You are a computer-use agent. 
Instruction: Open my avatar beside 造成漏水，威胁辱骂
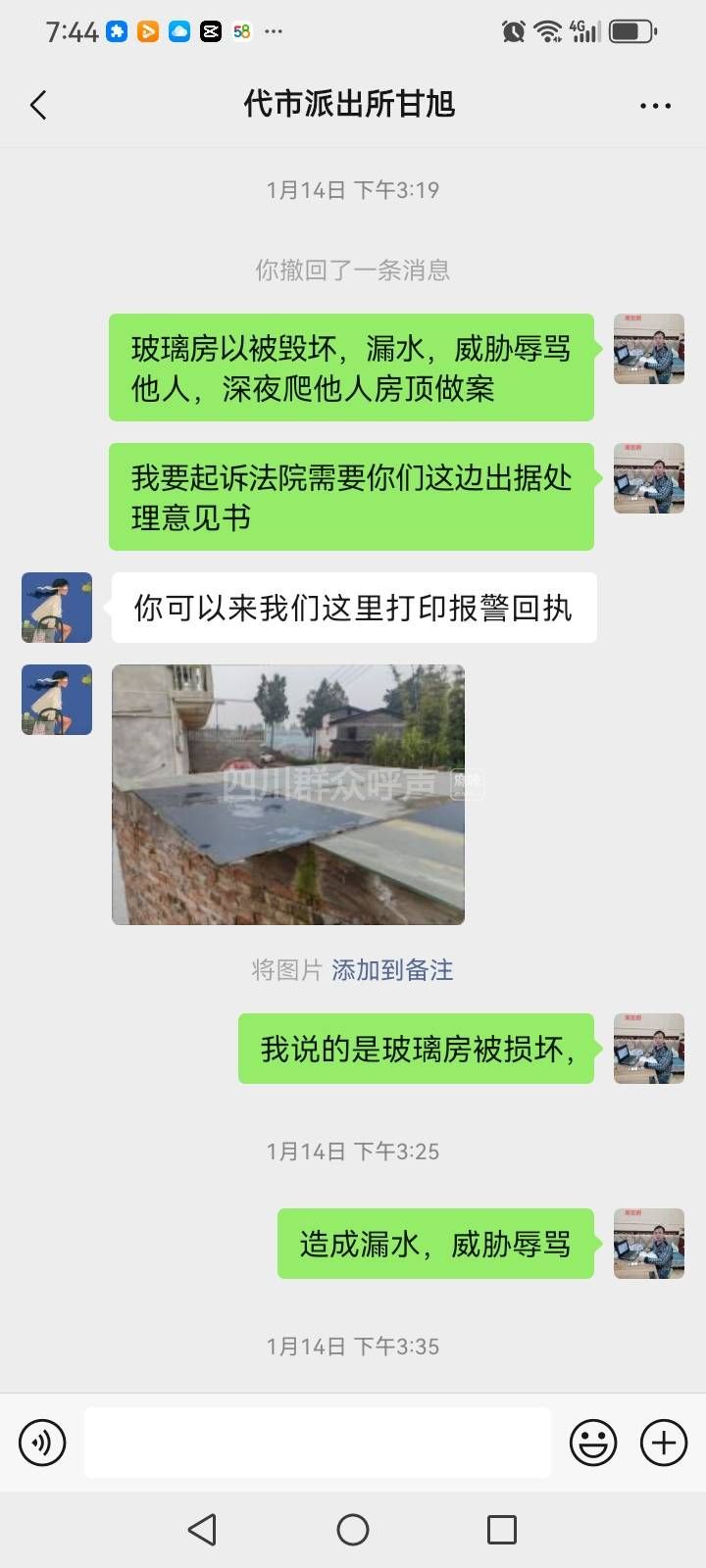648,1244
